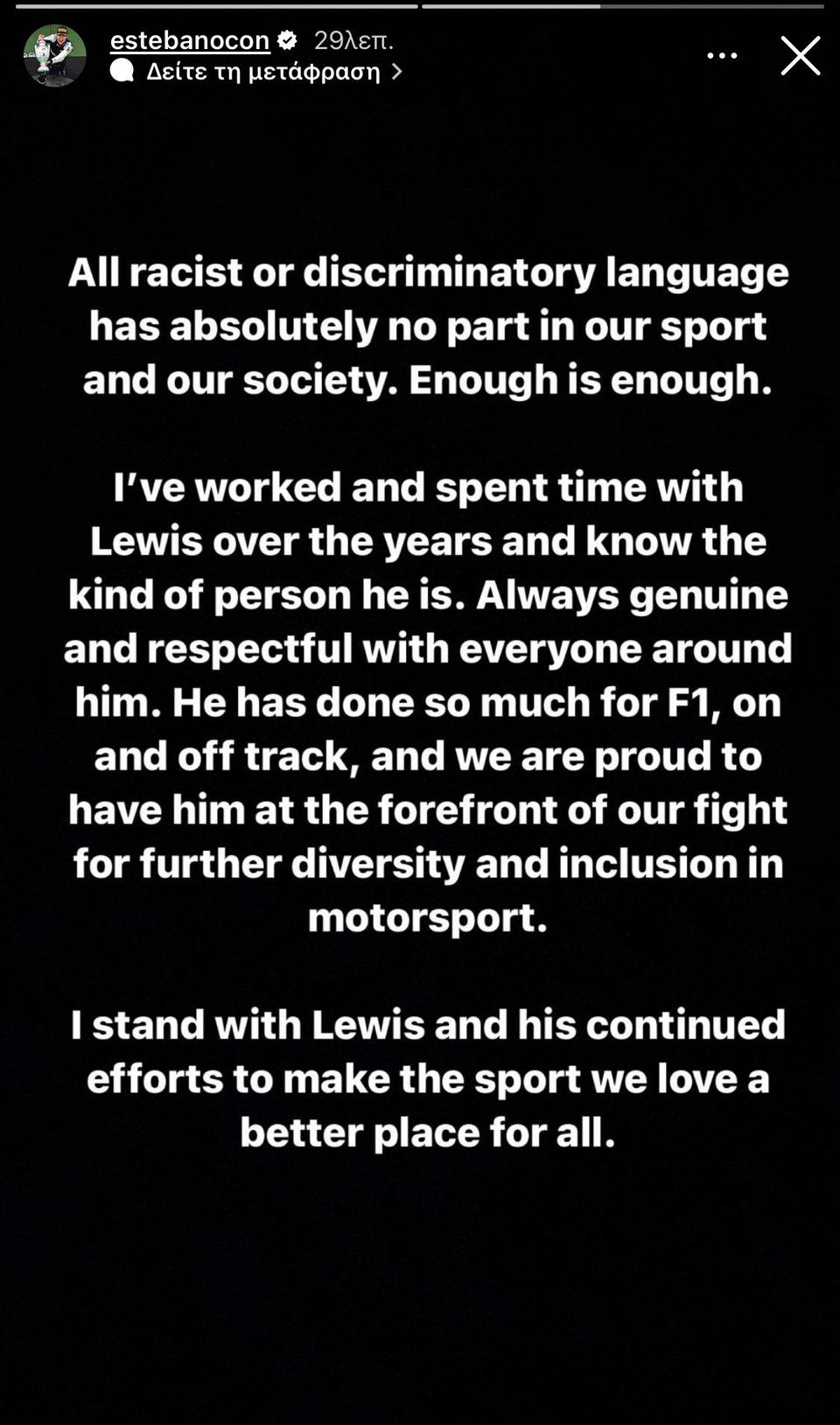Close the story viewer
840x1425 pixels.
point(800,56)
